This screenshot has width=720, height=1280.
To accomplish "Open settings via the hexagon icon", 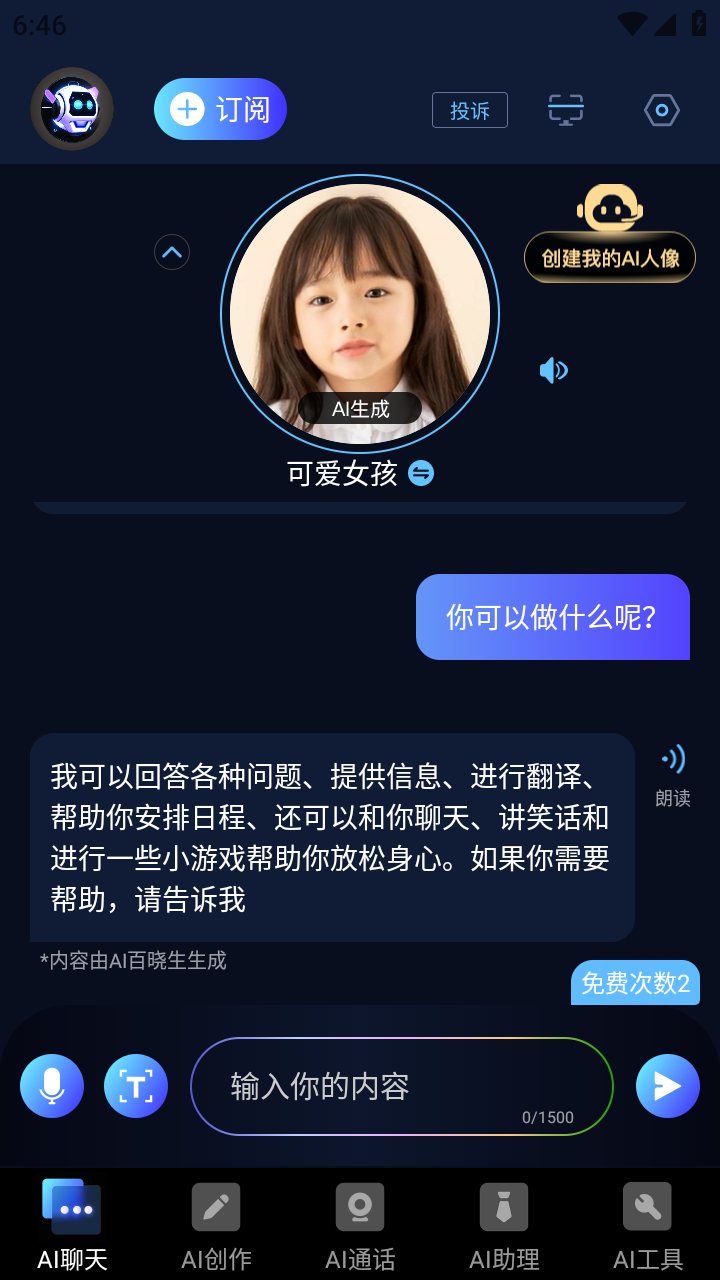I will pos(662,110).
